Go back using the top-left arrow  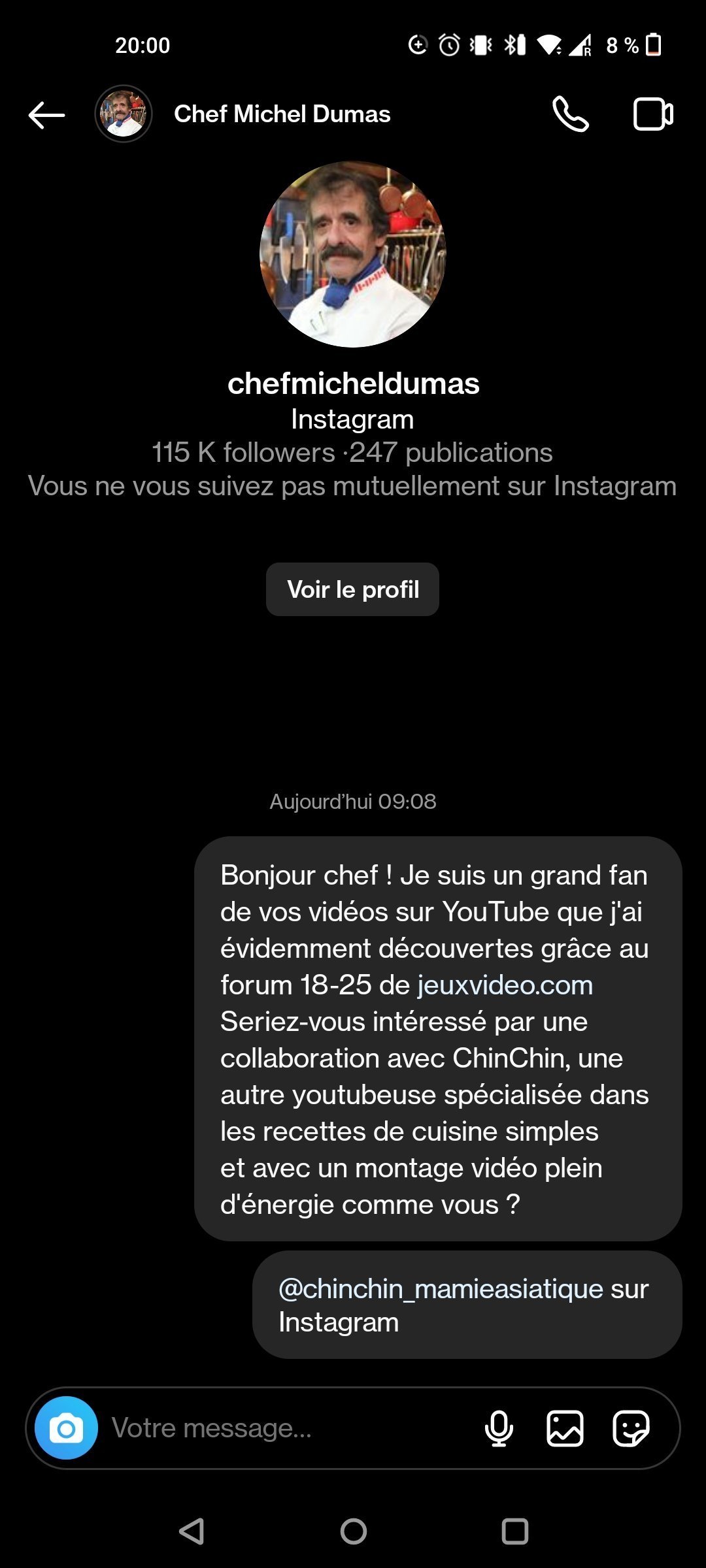tap(46, 115)
